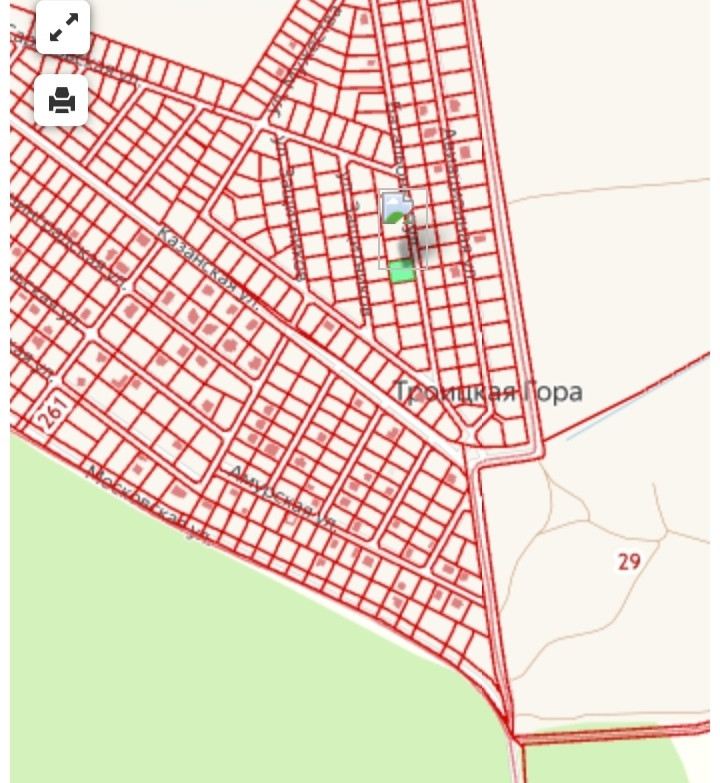Expand the map to fullscreen
720x783 pixels.
[x=63, y=28]
